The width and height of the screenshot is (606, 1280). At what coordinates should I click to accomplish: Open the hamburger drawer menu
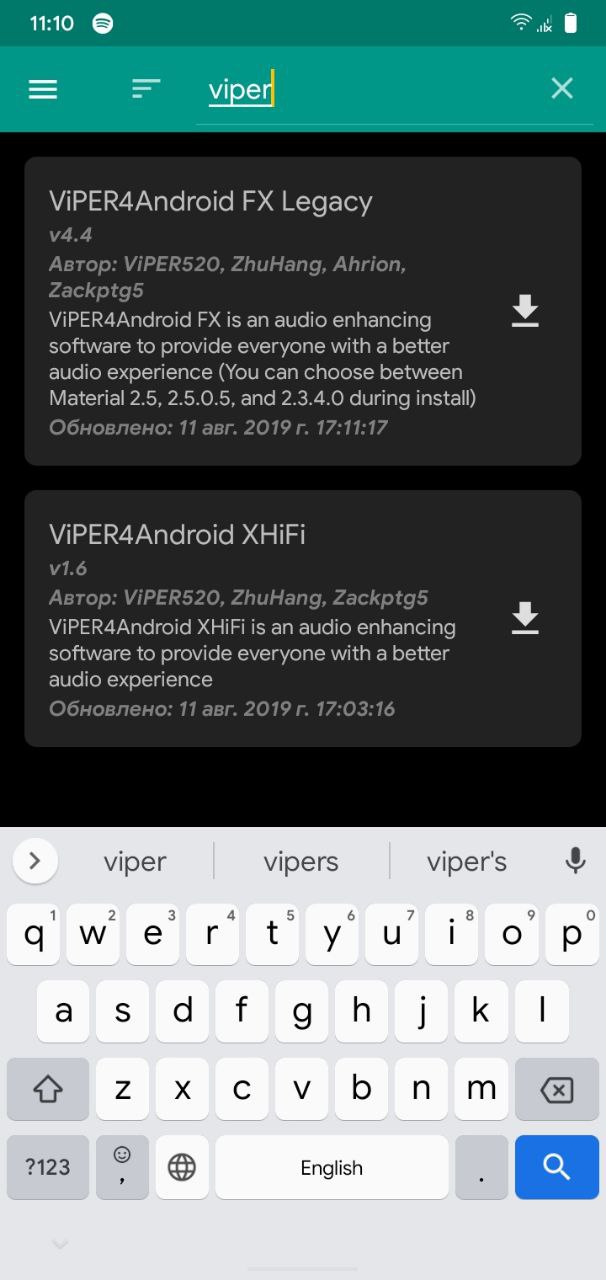(x=43, y=89)
